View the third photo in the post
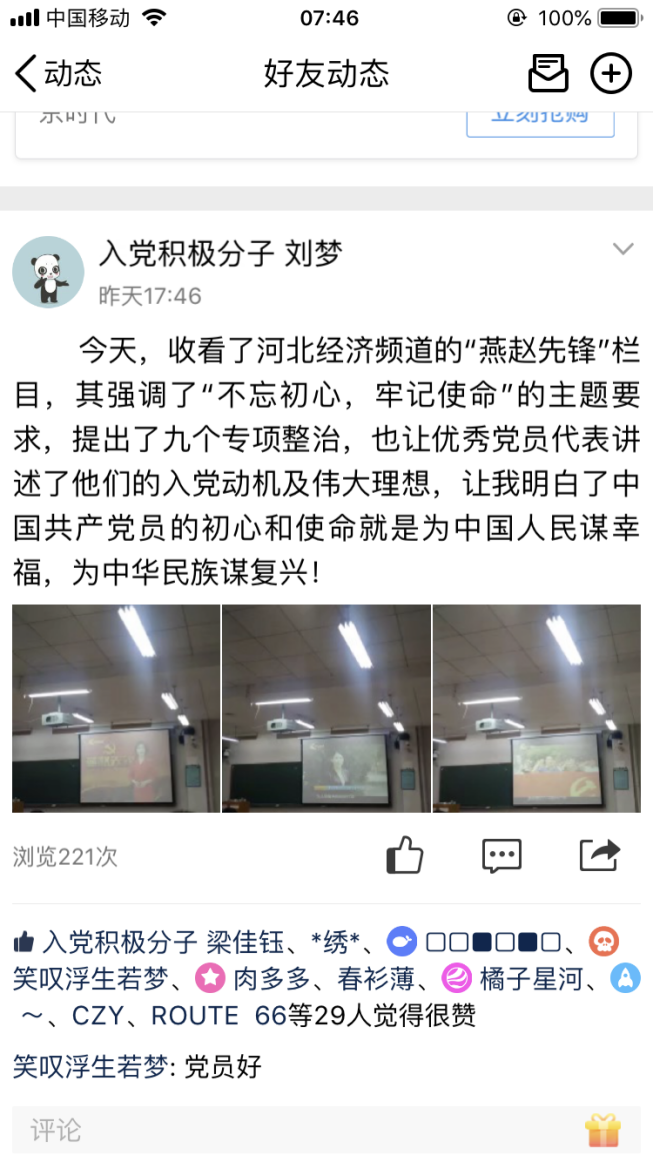Screen dimensions: 654x1163 tap(536, 708)
